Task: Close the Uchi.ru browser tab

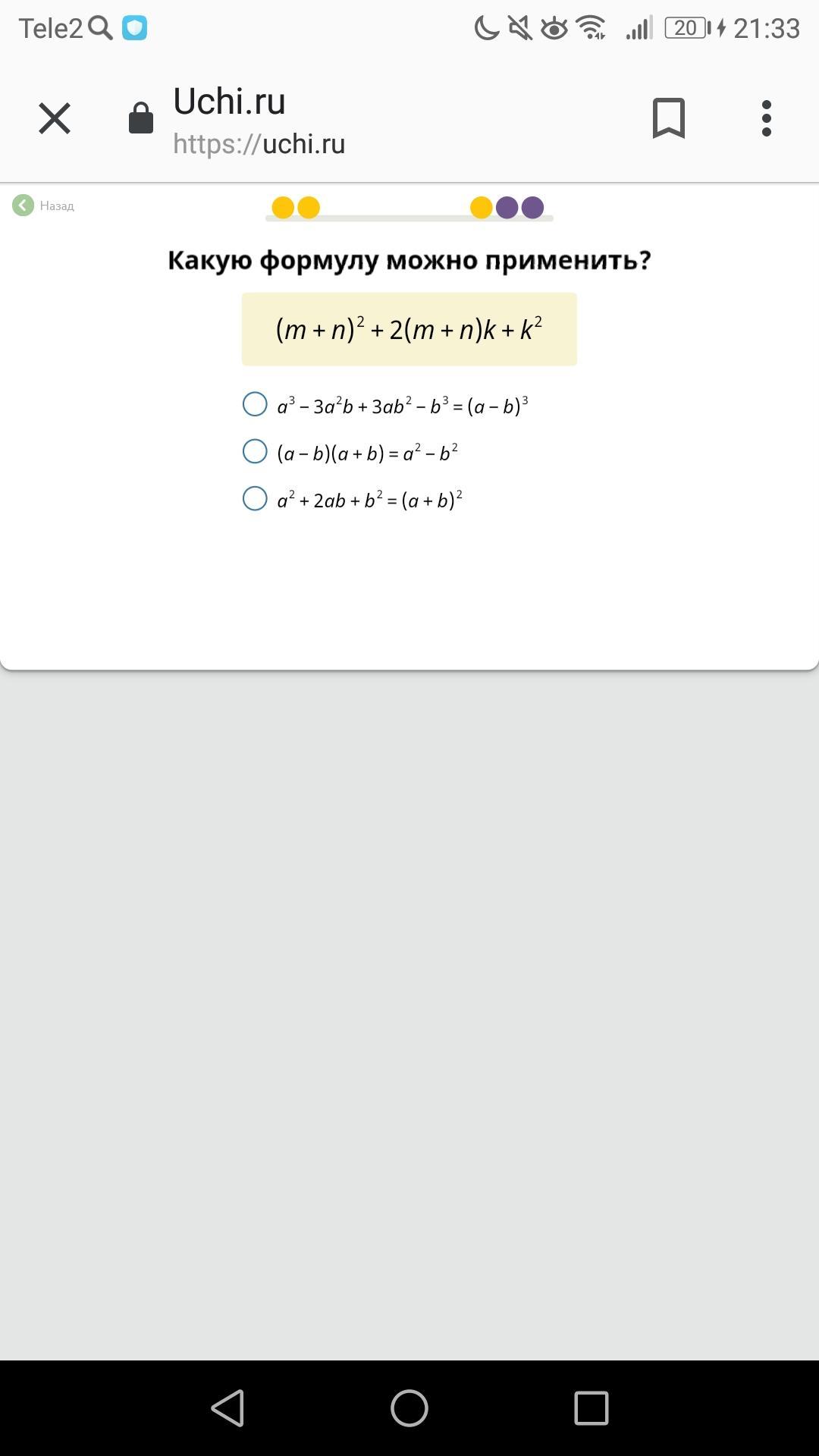Action: (55, 118)
